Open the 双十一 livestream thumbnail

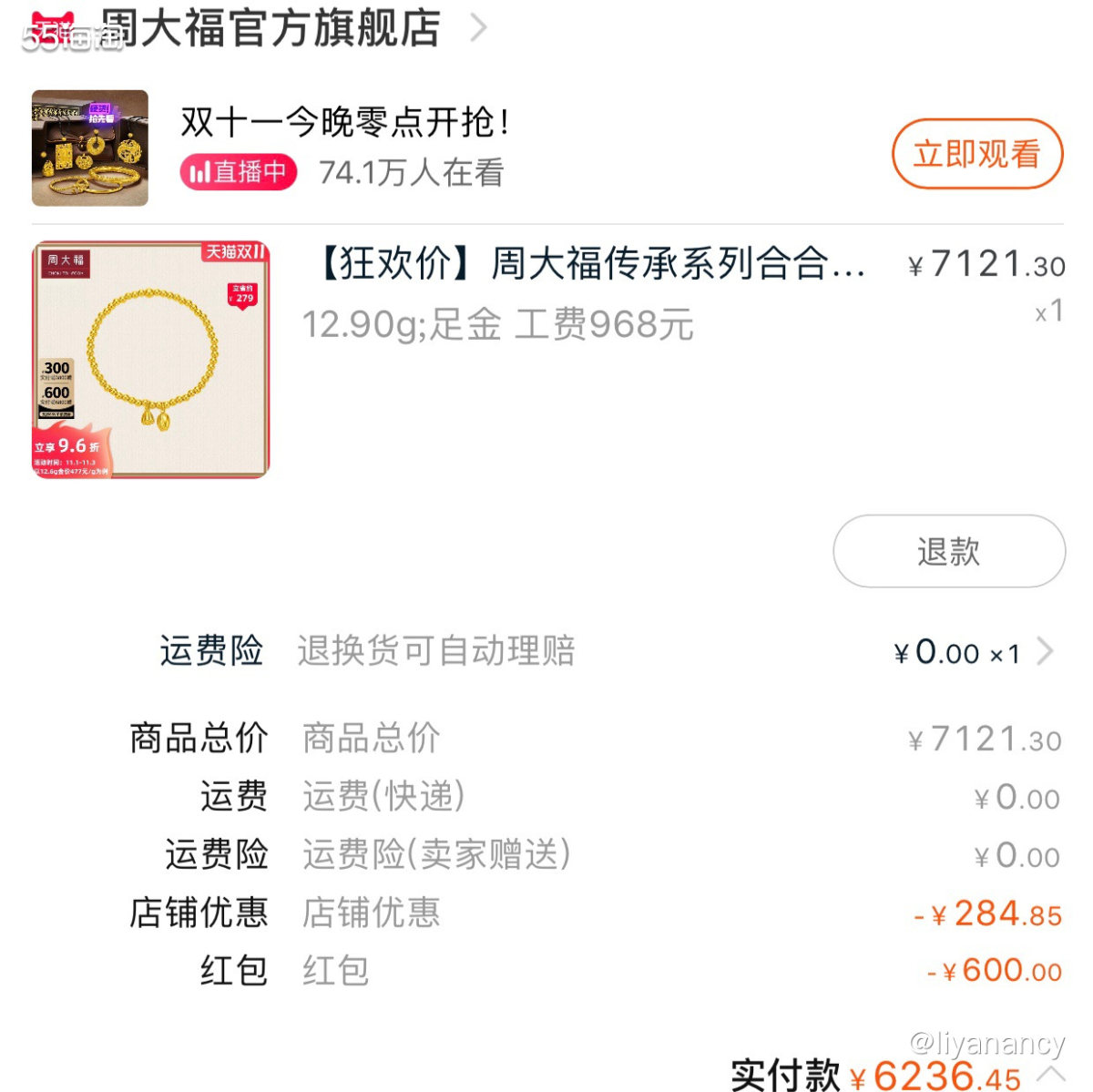[x=90, y=148]
